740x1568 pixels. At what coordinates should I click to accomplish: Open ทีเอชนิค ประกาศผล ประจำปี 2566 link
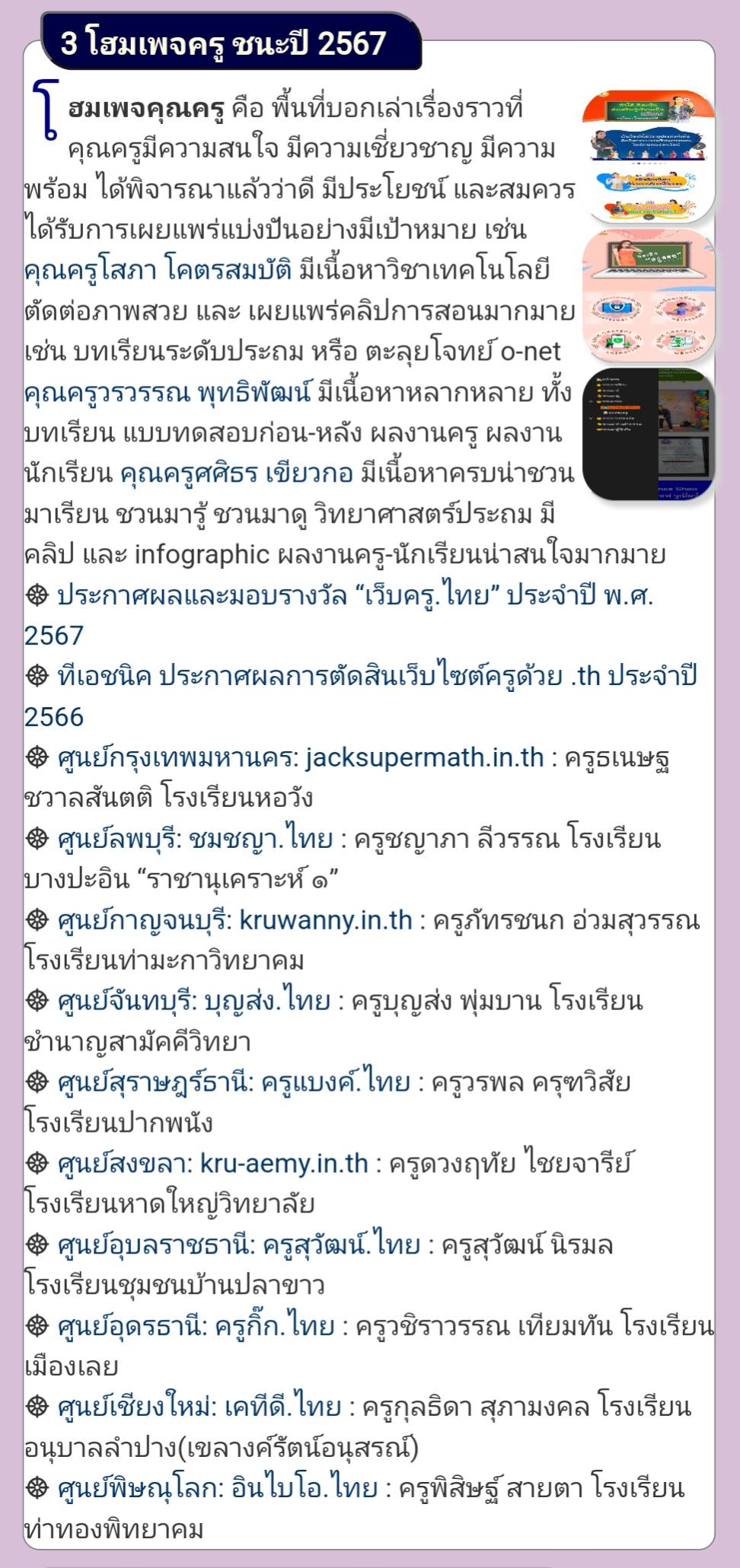click(377, 677)
